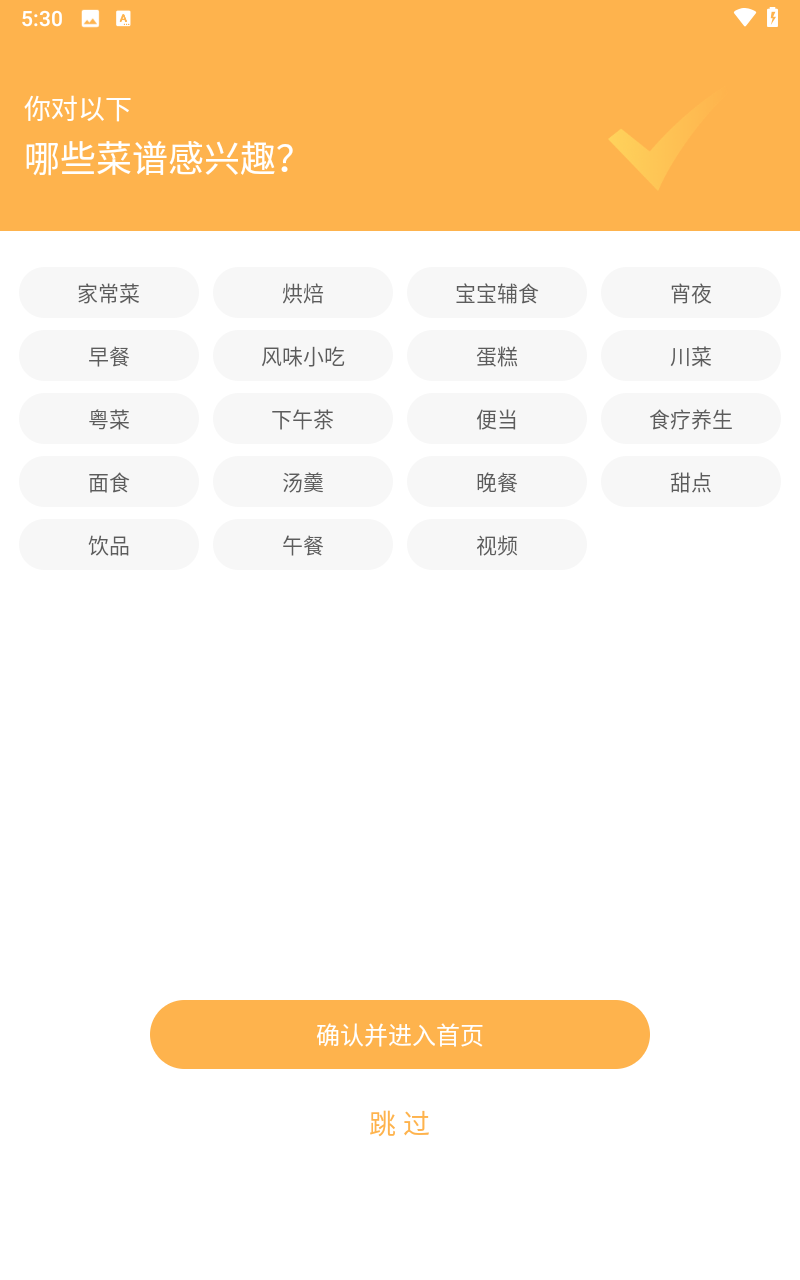Choose the 烘焙 interest chip
This screenshot has width=800, height=1280.
click(303, 293)
